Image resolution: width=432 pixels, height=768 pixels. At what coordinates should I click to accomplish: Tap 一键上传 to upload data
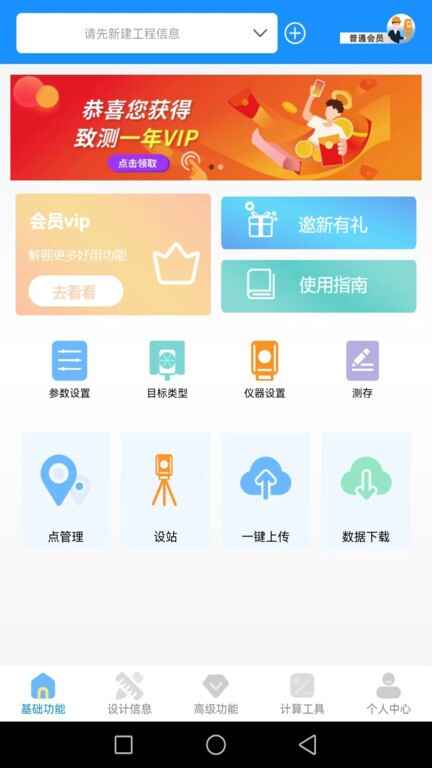click(265, 491)
